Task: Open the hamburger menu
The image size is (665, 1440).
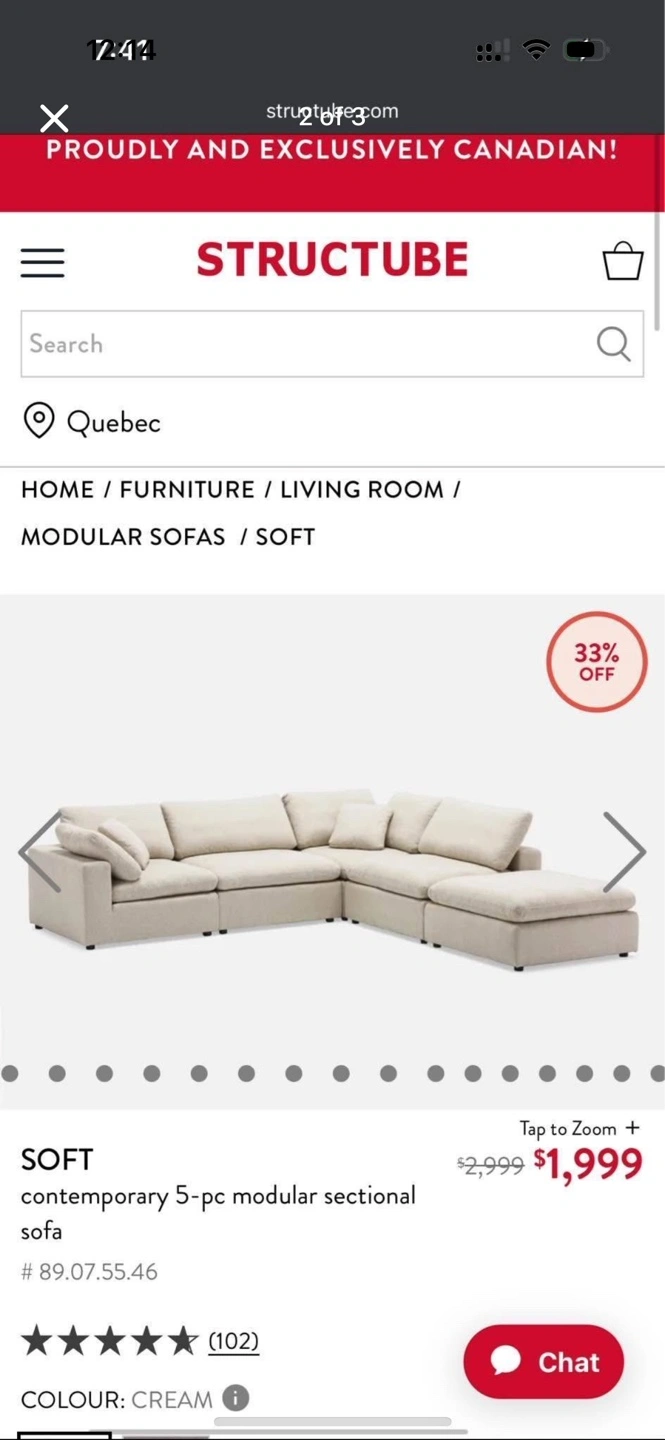Action: [43, 262]
